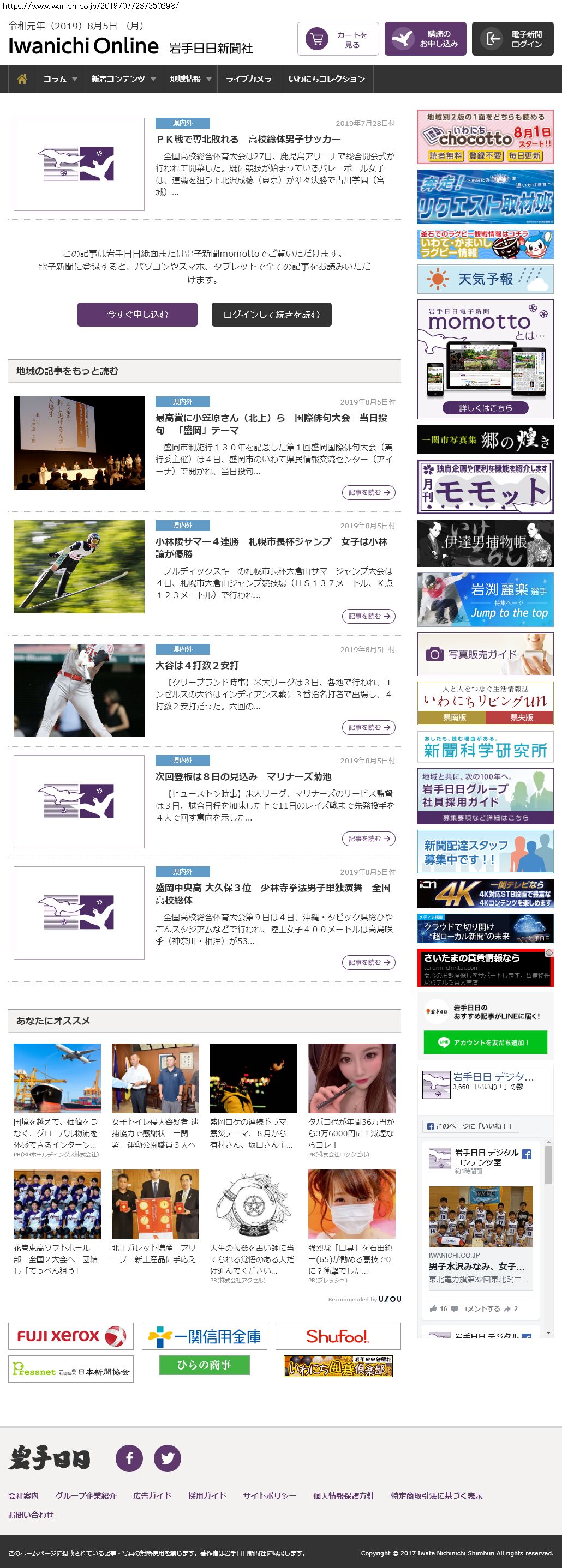
Task: Read the 盛岡国際俳句大会 article via 記事を読む
Action: [x=368, y=492]
